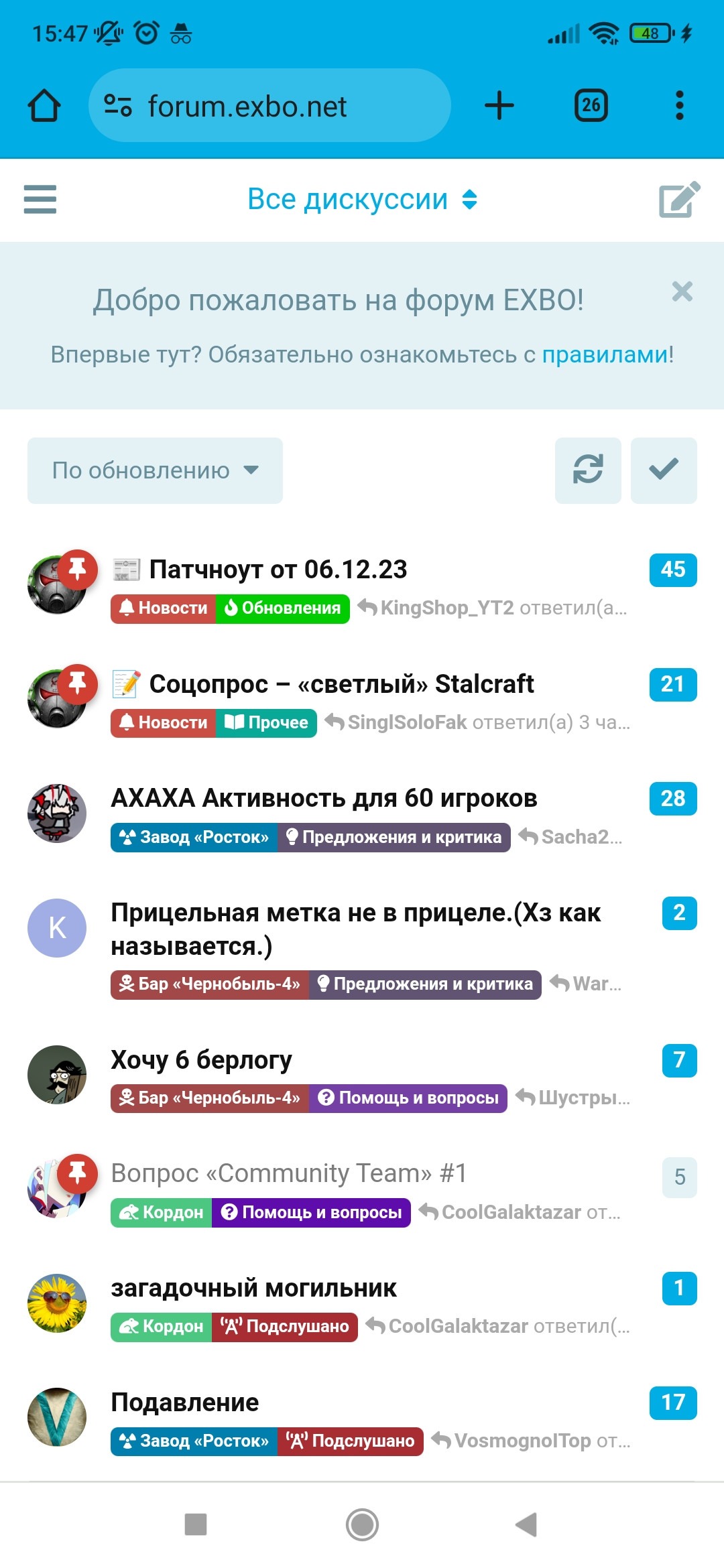Start a new discussion with the compose icon

click(x=679, y=200)
